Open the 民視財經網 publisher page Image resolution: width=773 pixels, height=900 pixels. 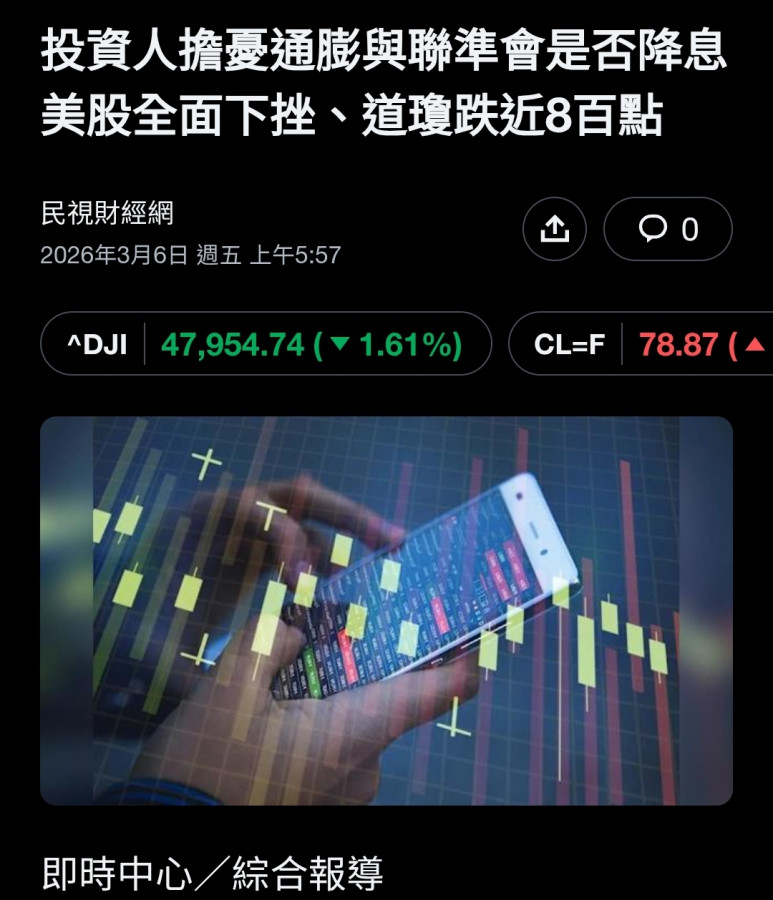(x=108, y=213)
